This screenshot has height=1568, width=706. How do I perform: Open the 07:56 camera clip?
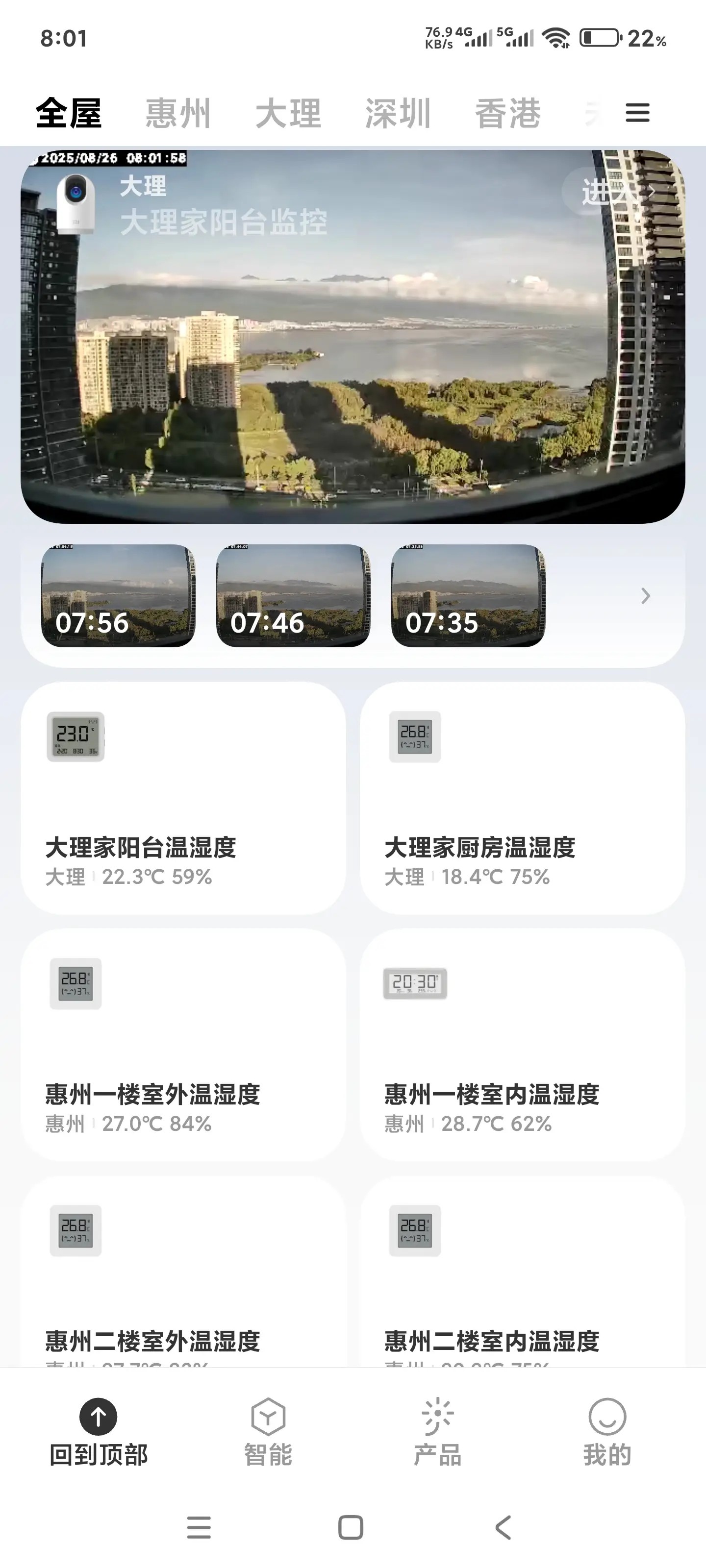pyautogui.click(x=118, y=595)
